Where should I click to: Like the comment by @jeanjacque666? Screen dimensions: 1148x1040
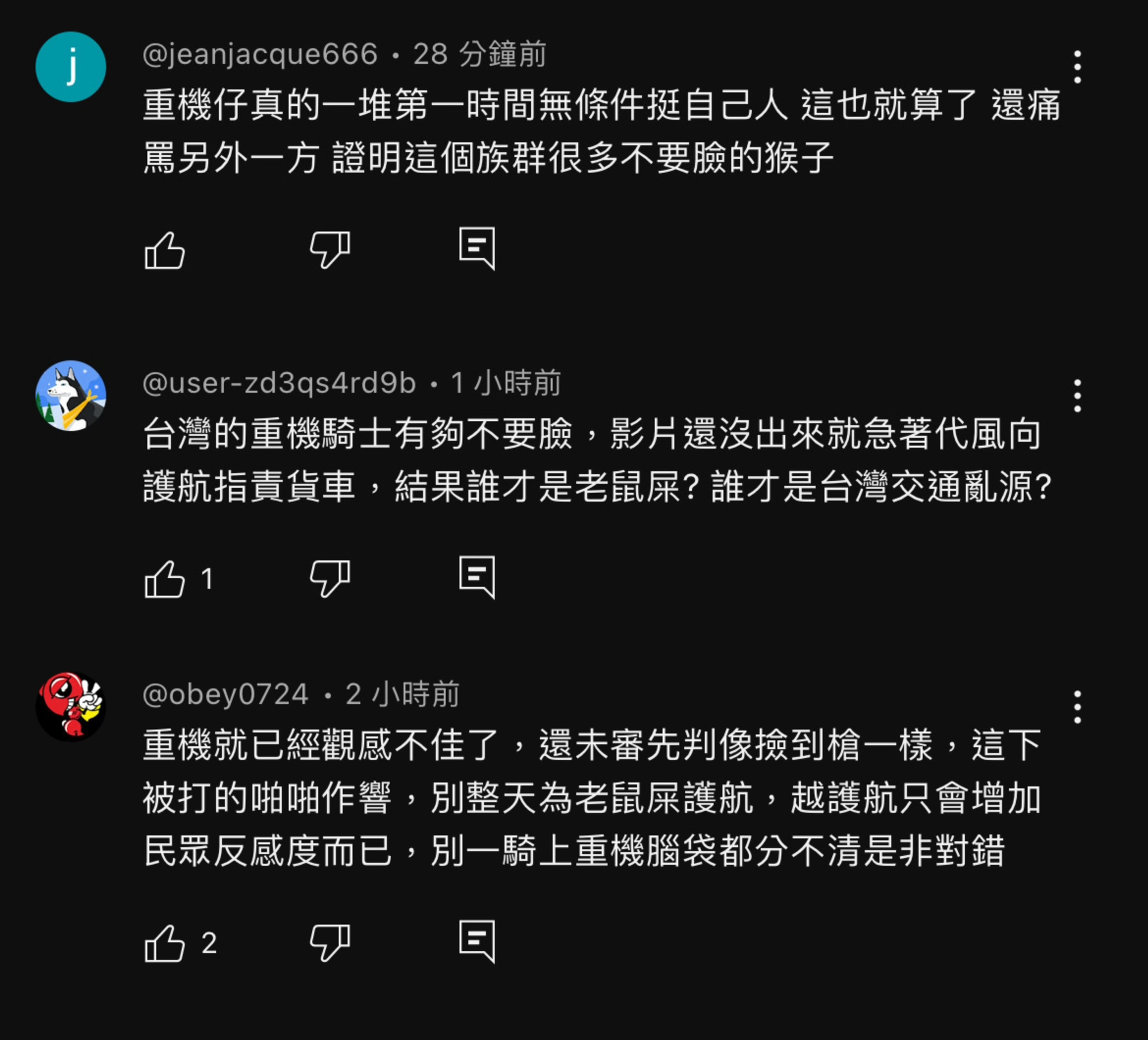click(165, 250)
